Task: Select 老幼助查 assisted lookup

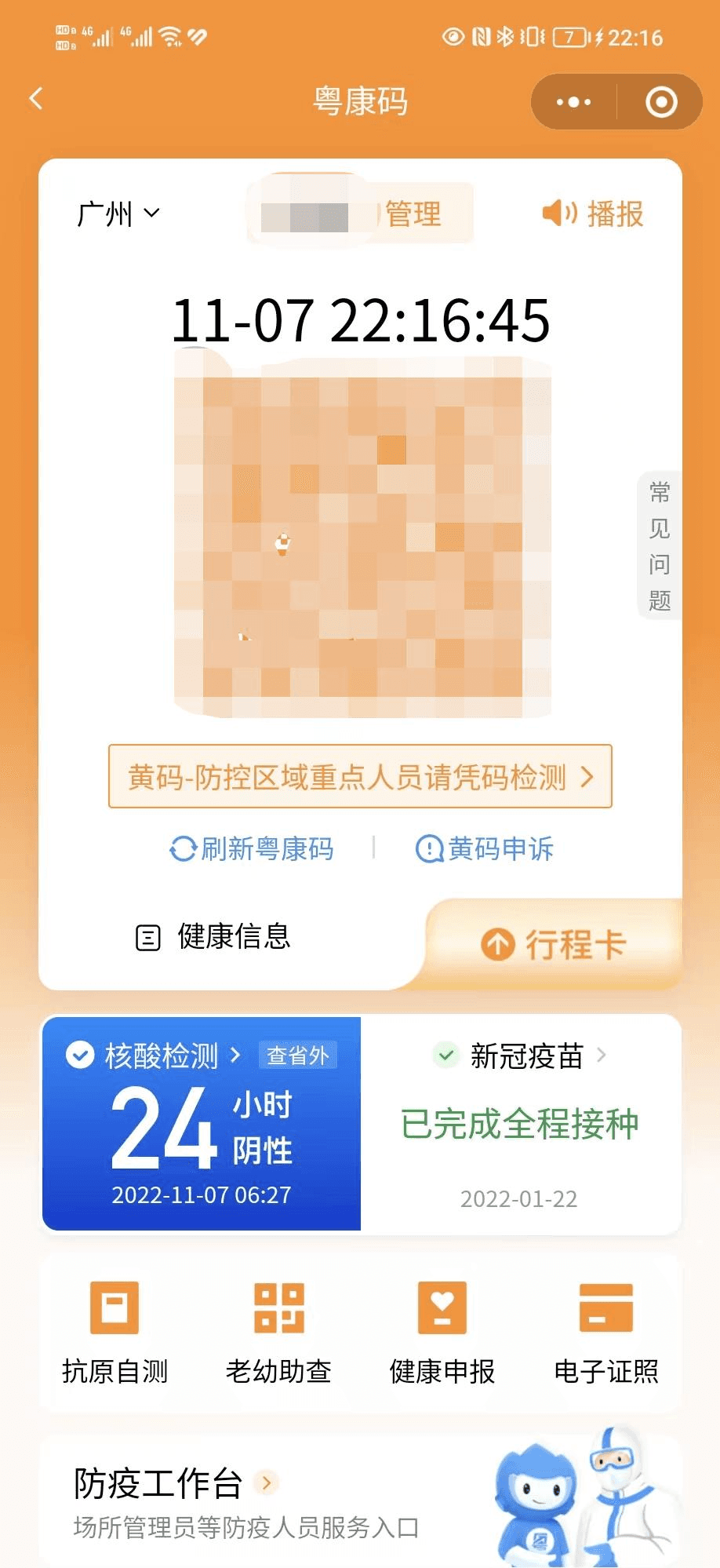Action: coord(278,1332)
